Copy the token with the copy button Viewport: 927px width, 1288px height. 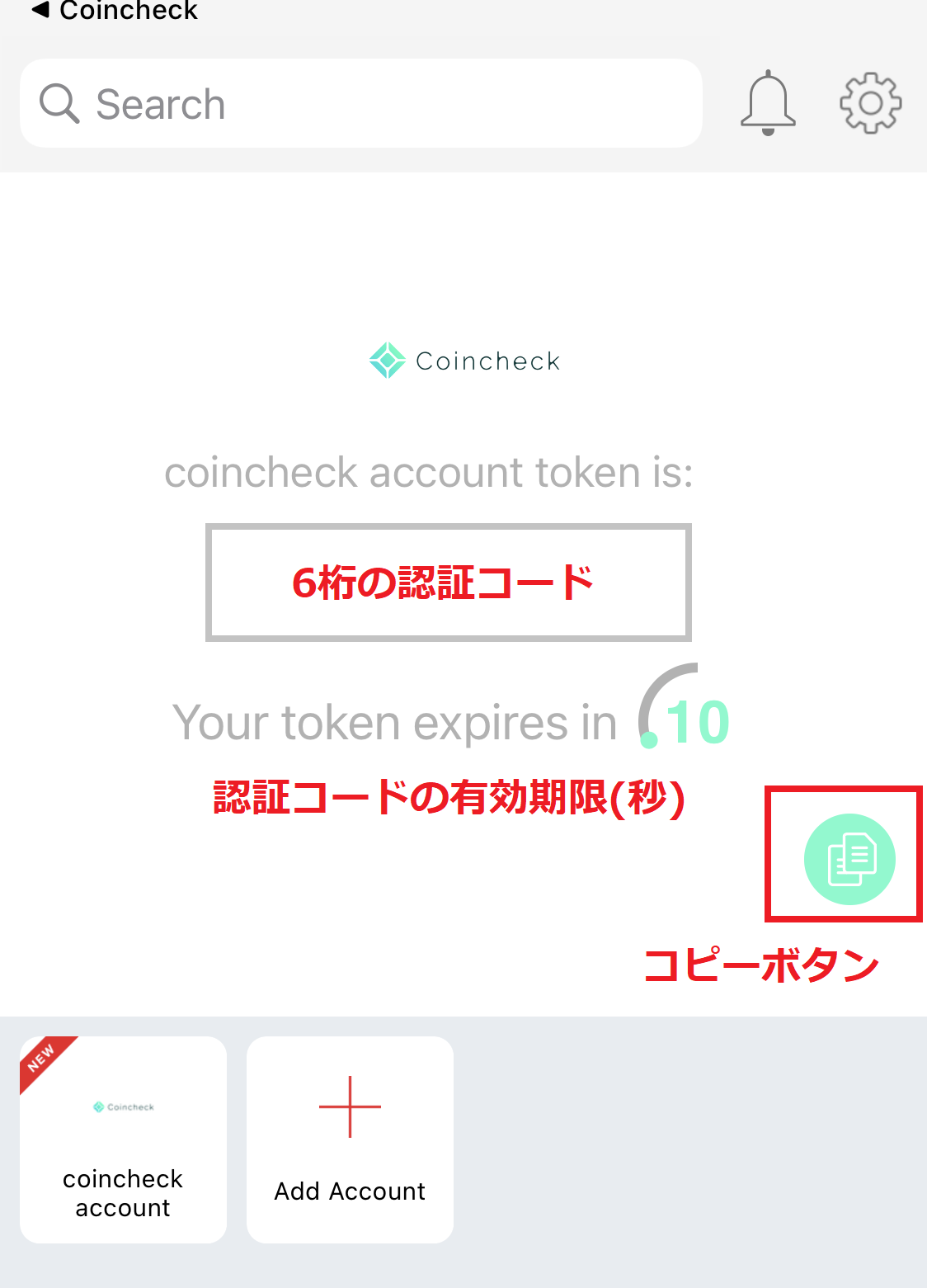(x=849, y=859)
